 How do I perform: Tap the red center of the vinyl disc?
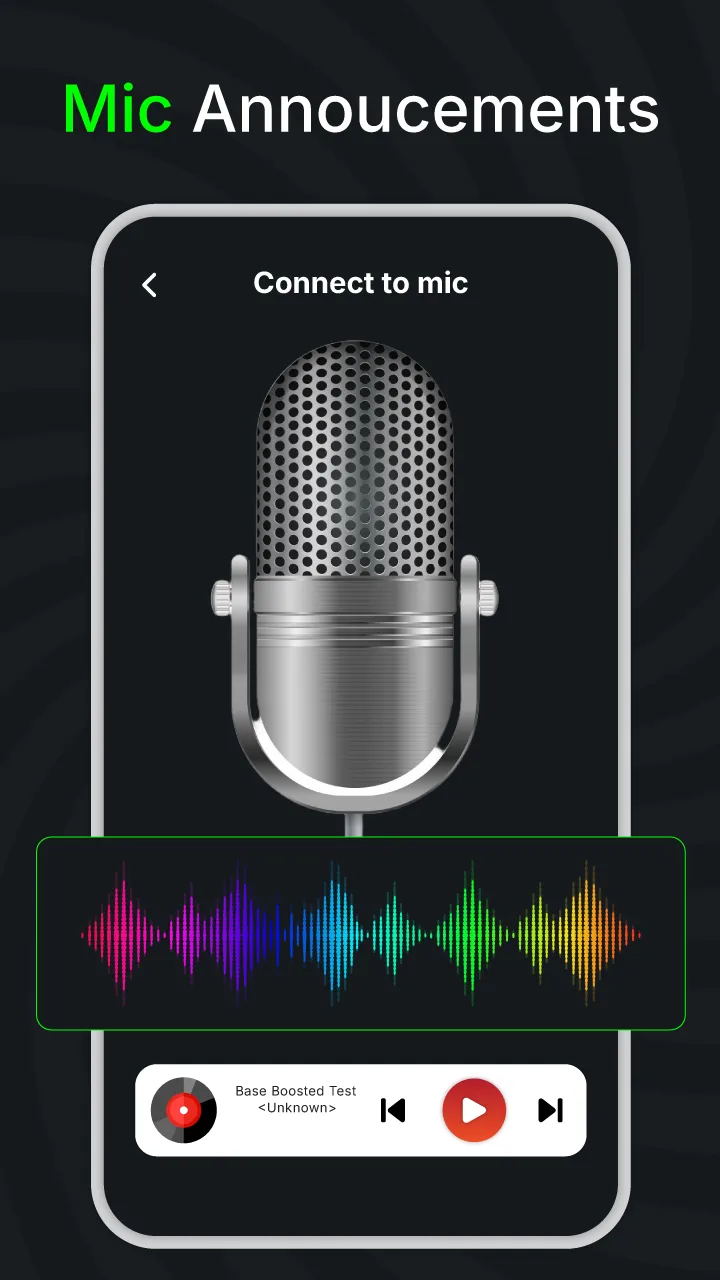[184, 1110]
